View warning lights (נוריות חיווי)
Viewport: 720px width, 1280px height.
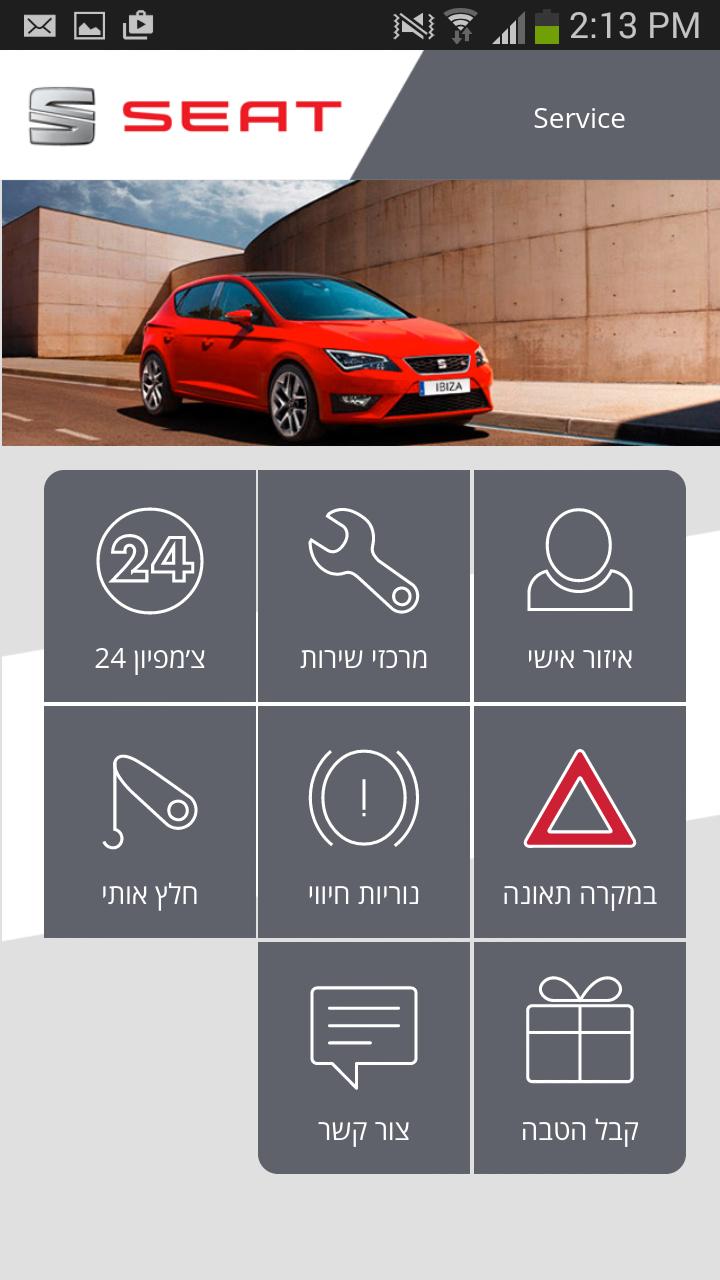click(x=364, y=822)
